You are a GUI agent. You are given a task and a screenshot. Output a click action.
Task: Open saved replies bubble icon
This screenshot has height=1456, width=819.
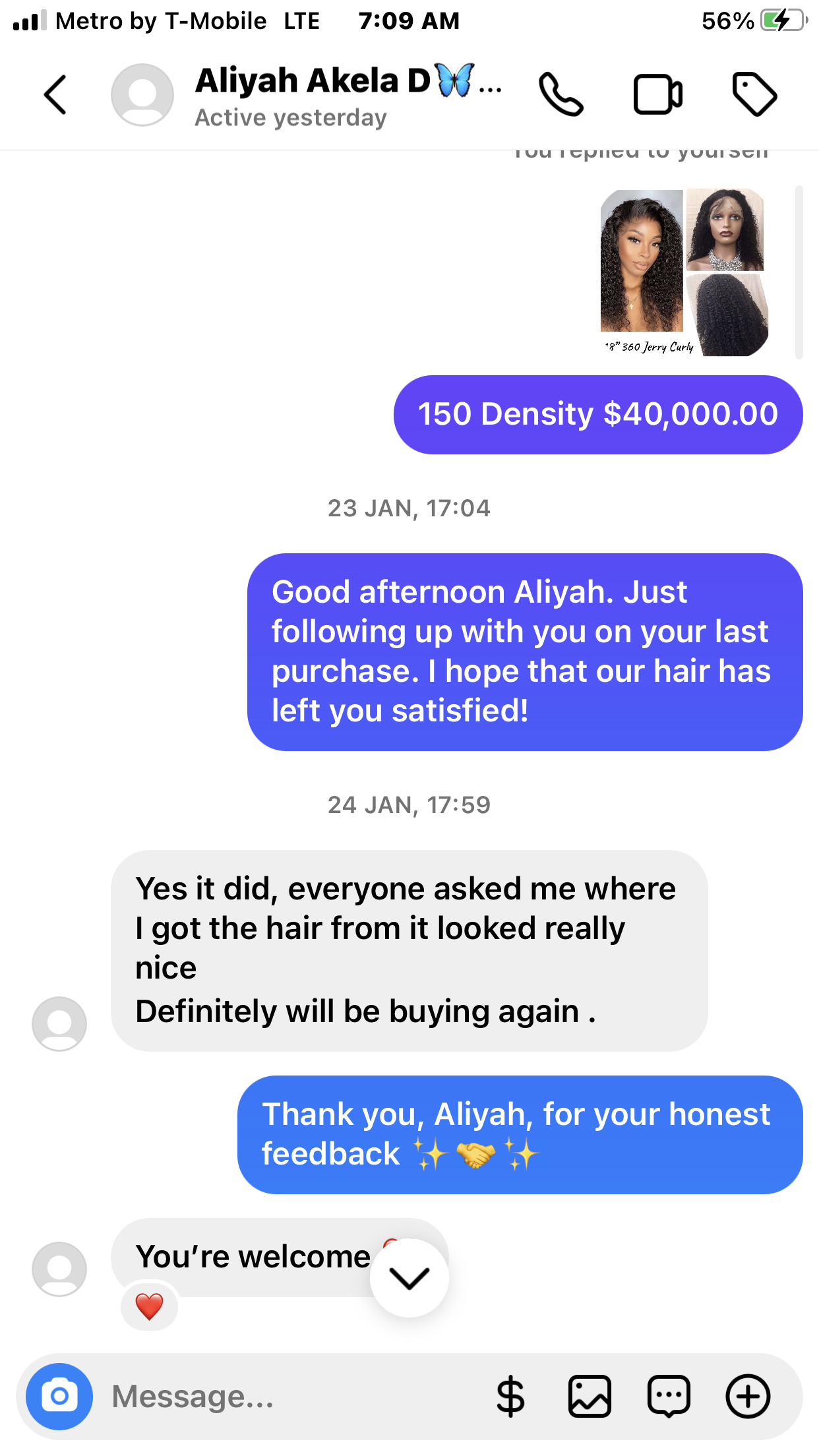[x=669, y=1397]
